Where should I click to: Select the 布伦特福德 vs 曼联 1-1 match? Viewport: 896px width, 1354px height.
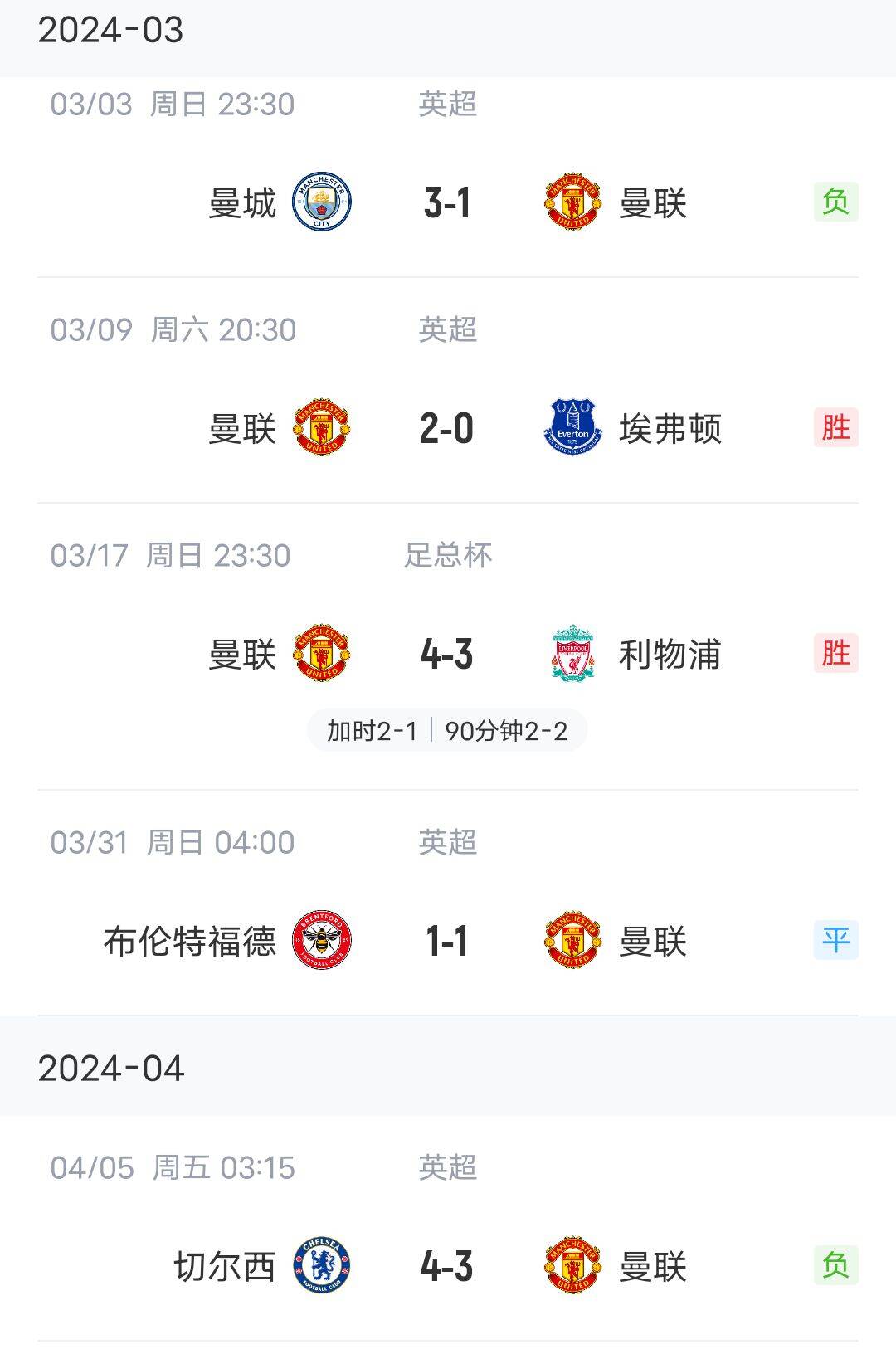(447, 941)
